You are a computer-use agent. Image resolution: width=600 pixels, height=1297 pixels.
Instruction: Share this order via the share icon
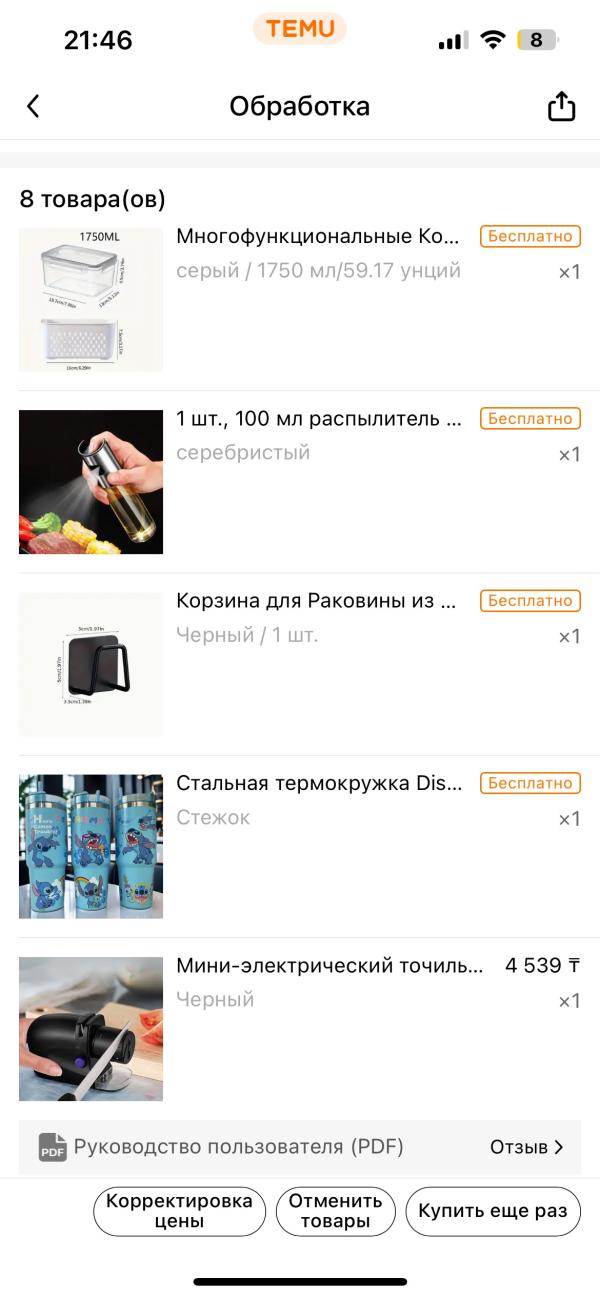point(561,106)
